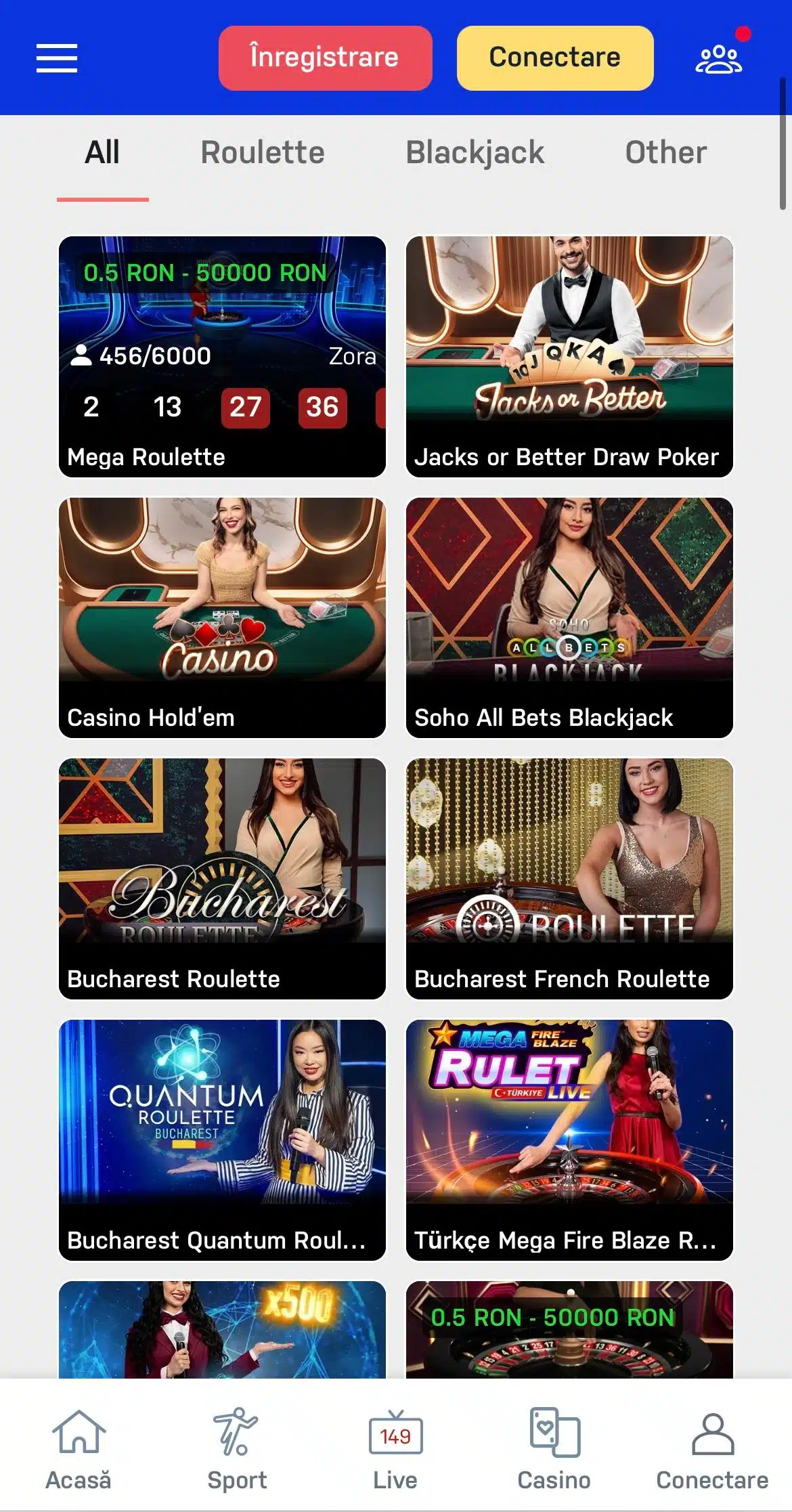Open Soho All Bets Blackjack
The height and width of the screenshot is (1512, 792).
coord(569,617)
